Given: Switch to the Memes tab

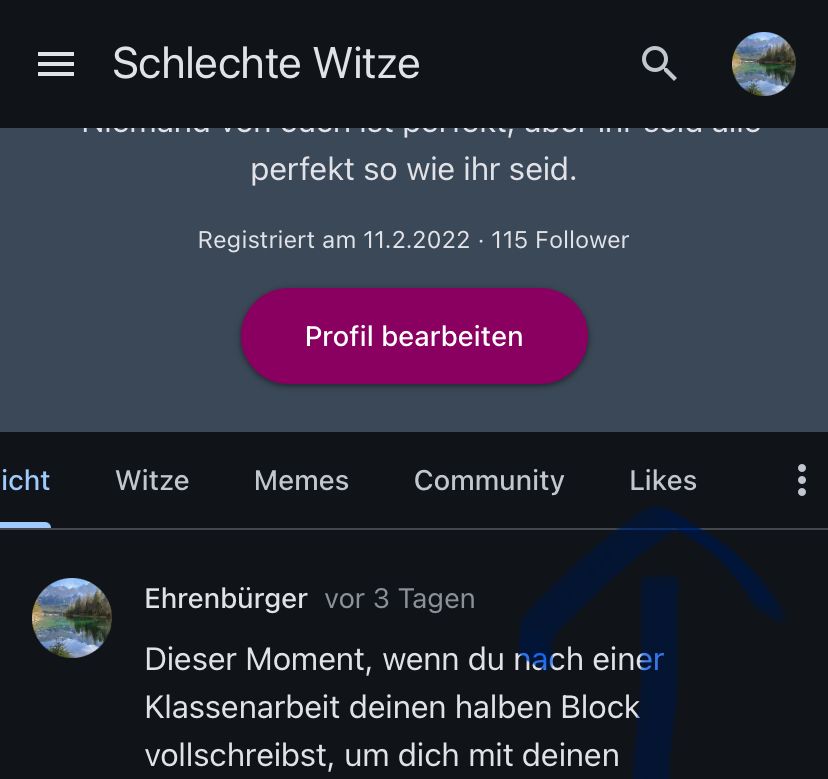Looking at the screenshot, I should (x=301, y=481).
